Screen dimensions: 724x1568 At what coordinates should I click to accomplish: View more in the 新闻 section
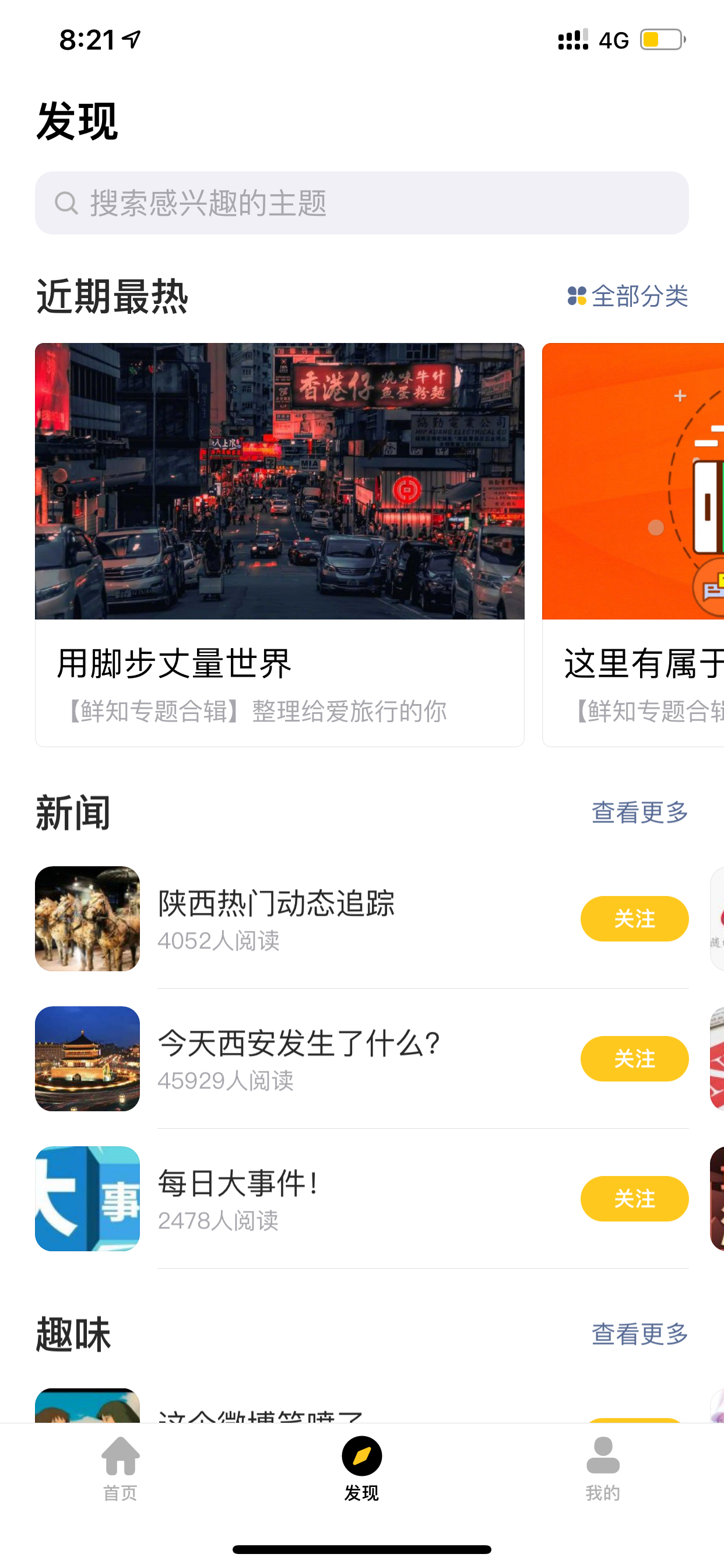pos(639,812)
